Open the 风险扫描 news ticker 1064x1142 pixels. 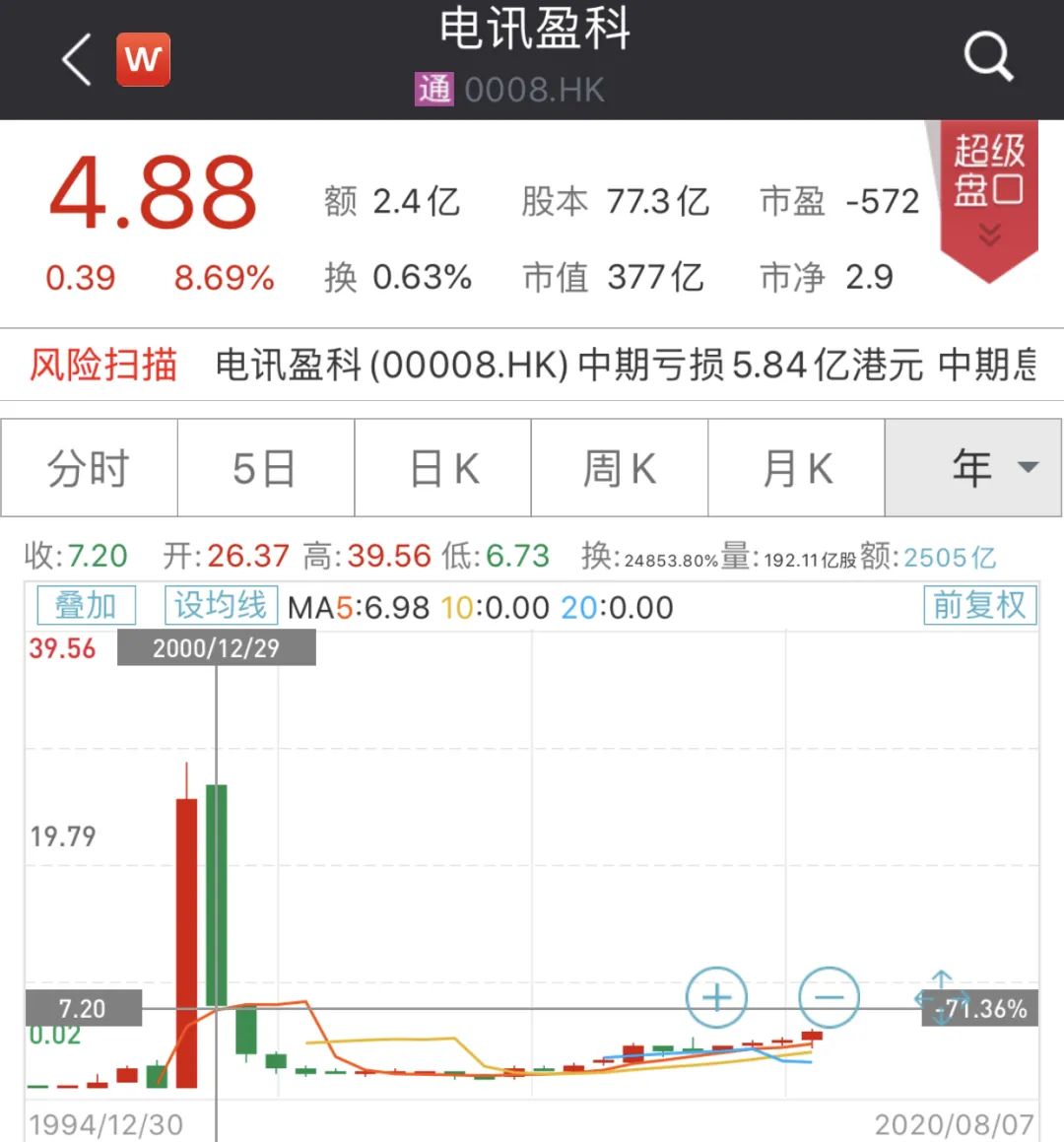[532, 365]
